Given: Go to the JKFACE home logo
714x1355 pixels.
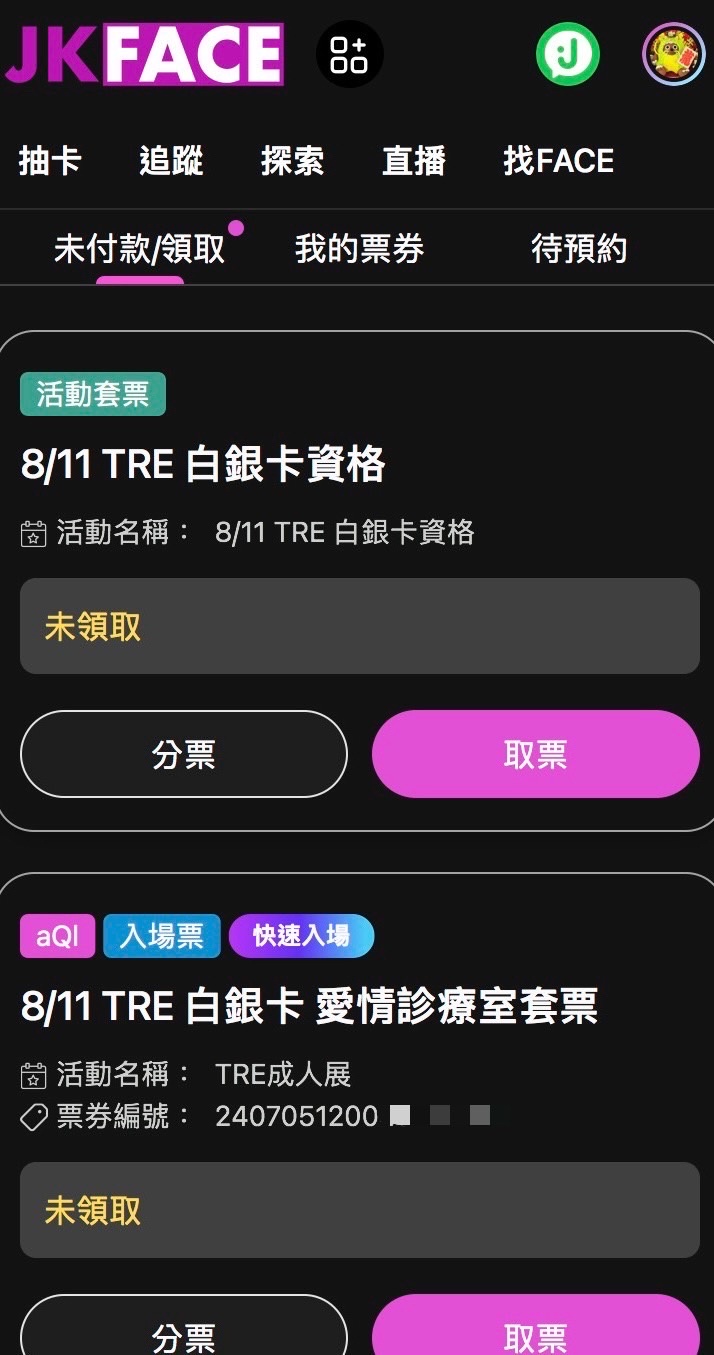Looking at the screenshot, I should click(145, 54).
